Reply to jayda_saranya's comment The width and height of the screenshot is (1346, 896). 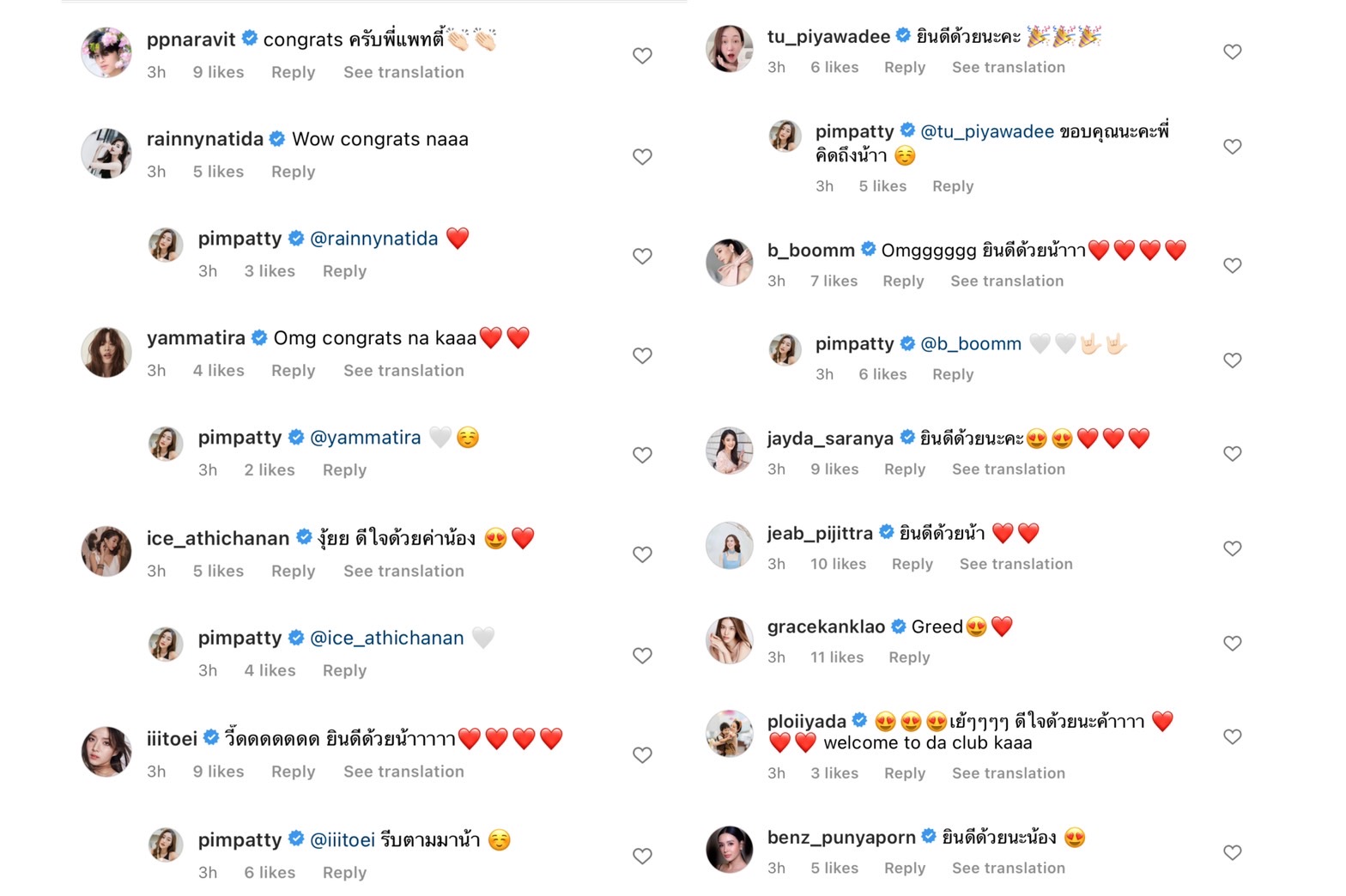pyautogui.click(x=905, y=469)
